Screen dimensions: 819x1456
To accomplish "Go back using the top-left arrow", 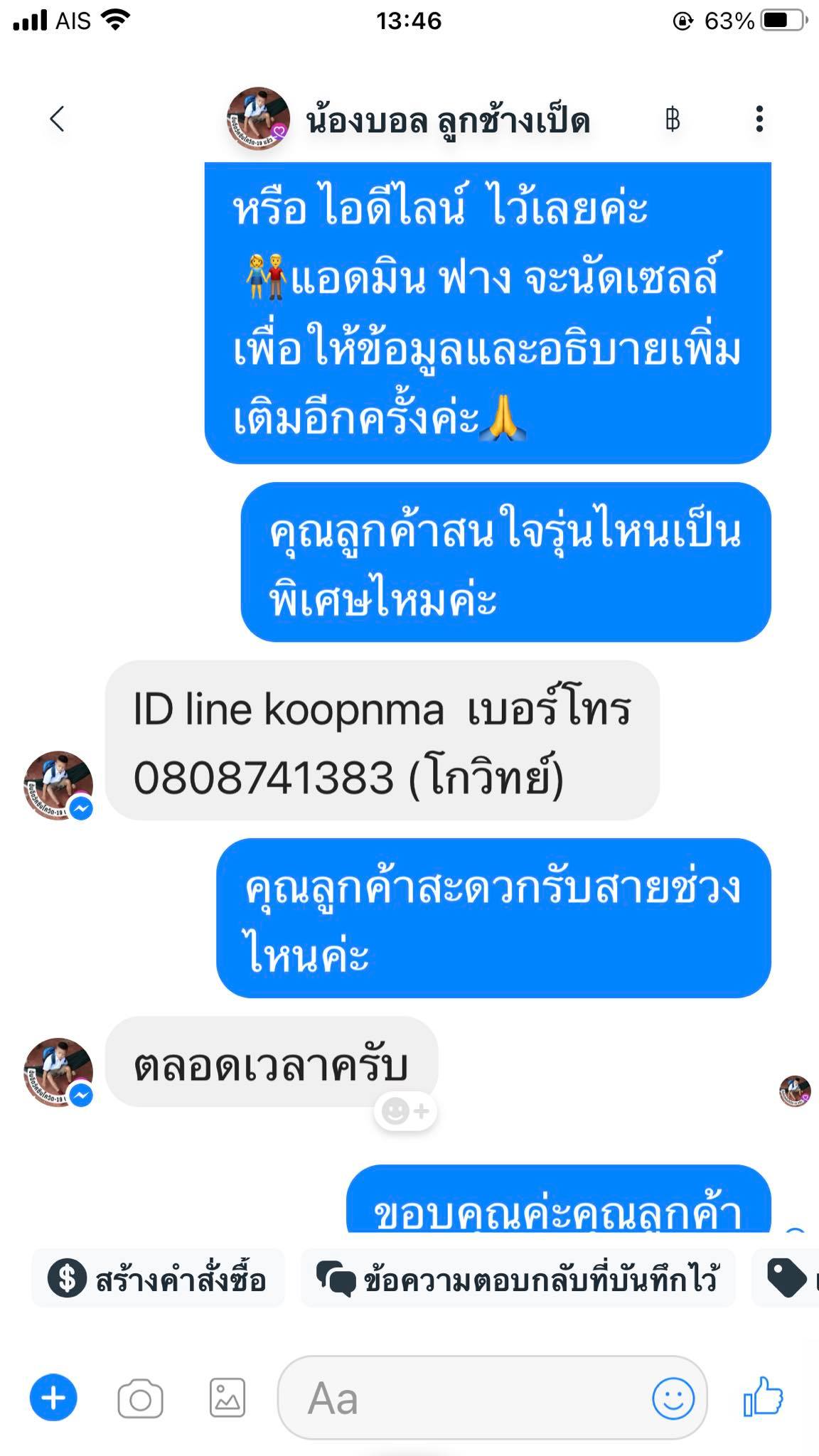I will 58,119.
